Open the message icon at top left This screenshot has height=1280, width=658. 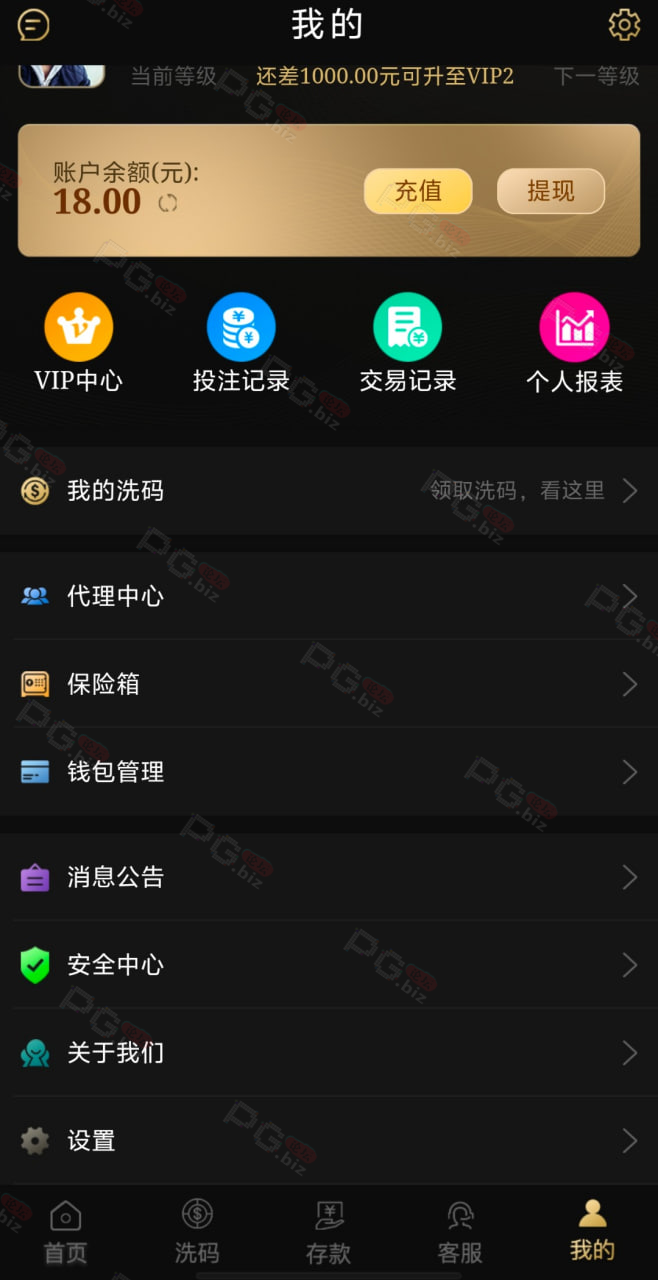[34, 24]
